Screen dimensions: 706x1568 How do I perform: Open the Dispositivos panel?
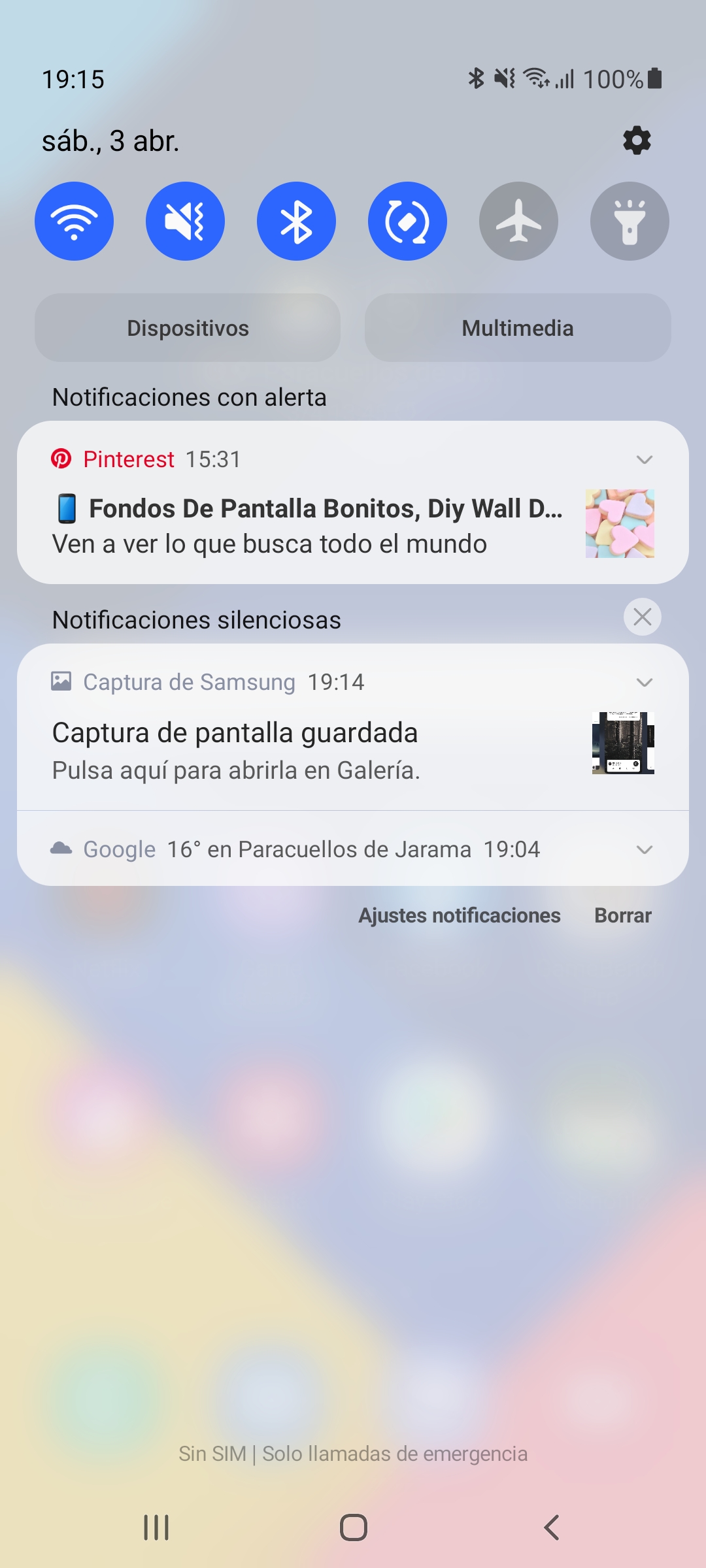tap(188, 327)
